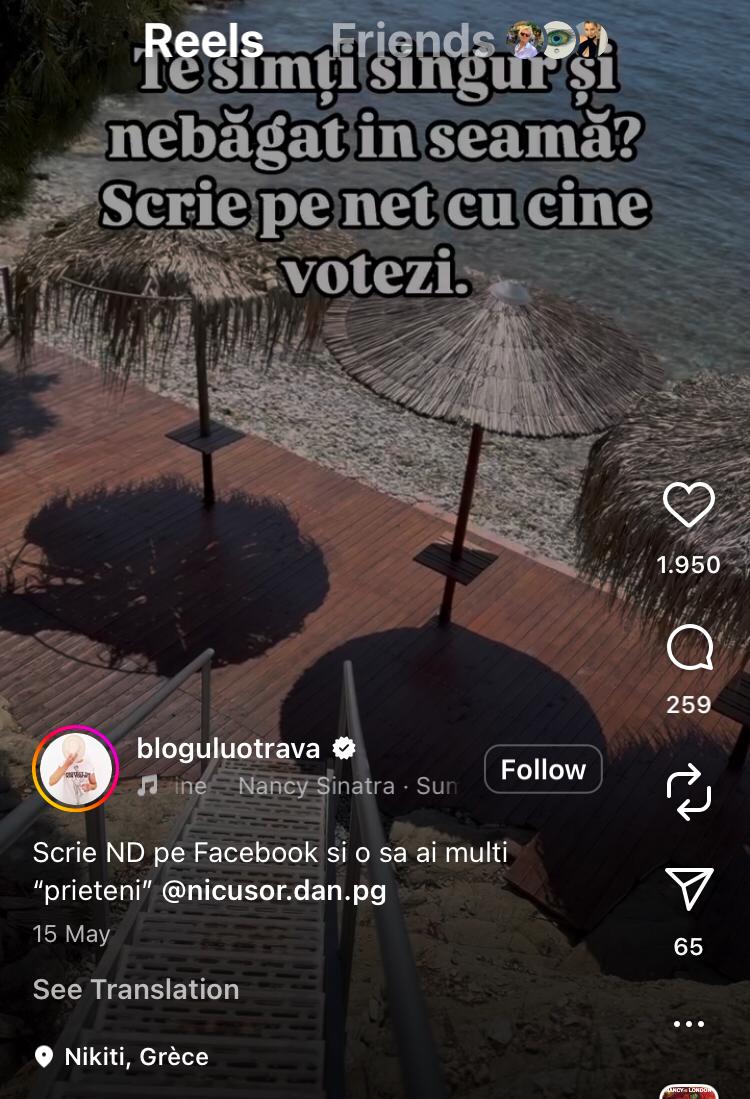Select the Reels tab
This screenshot has width=750, height=1099.
204,40
